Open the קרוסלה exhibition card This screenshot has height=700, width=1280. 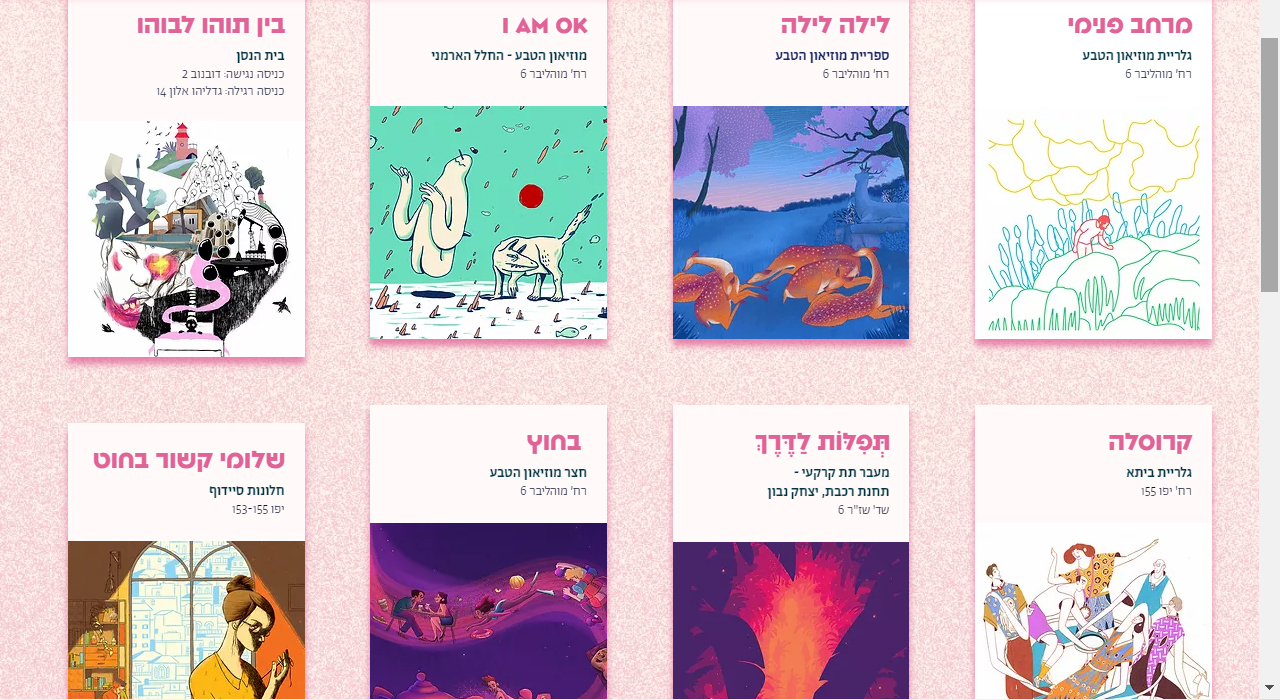[x=1093, y=610]
